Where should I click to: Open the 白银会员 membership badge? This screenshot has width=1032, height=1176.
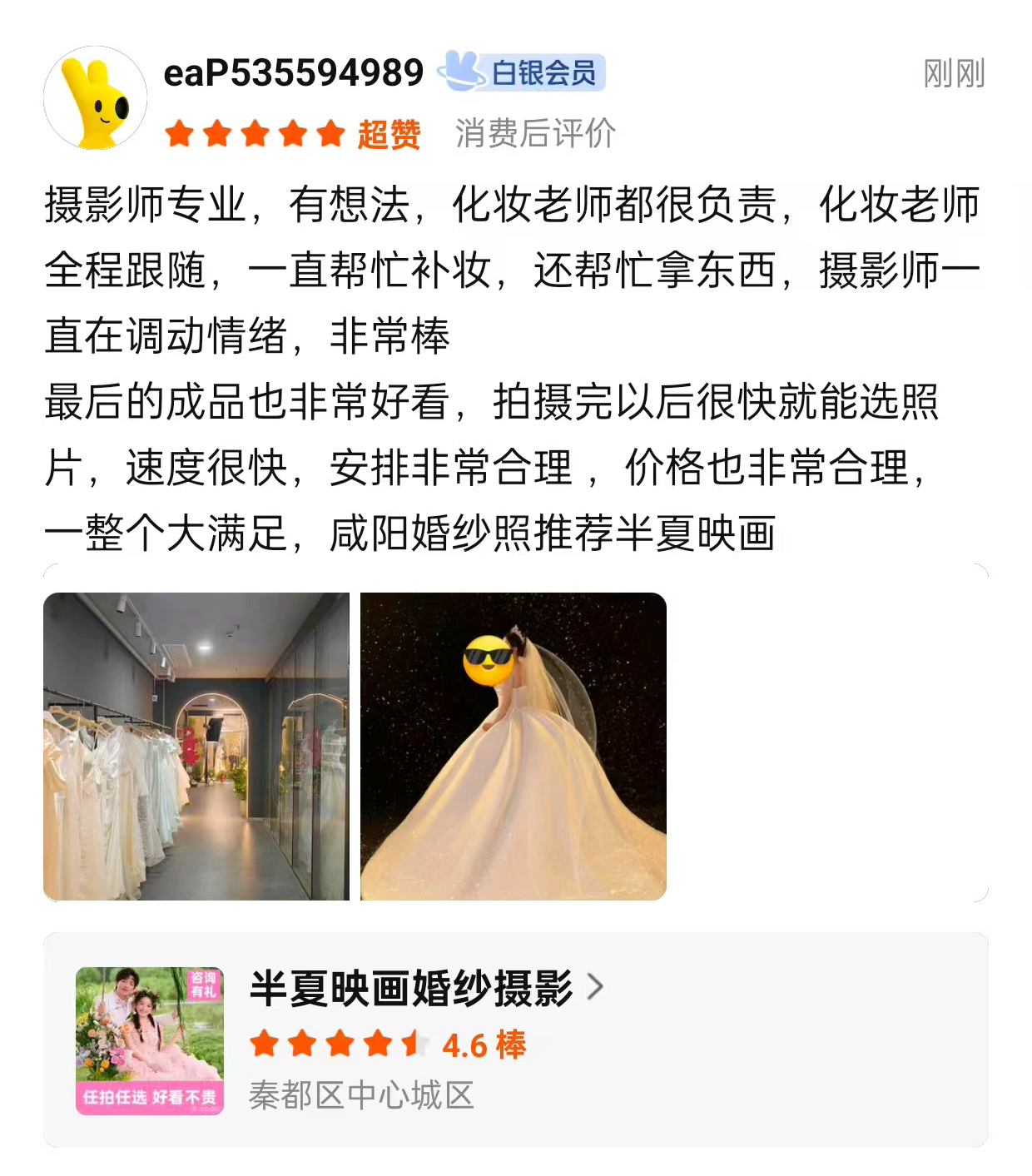(523, 72)
